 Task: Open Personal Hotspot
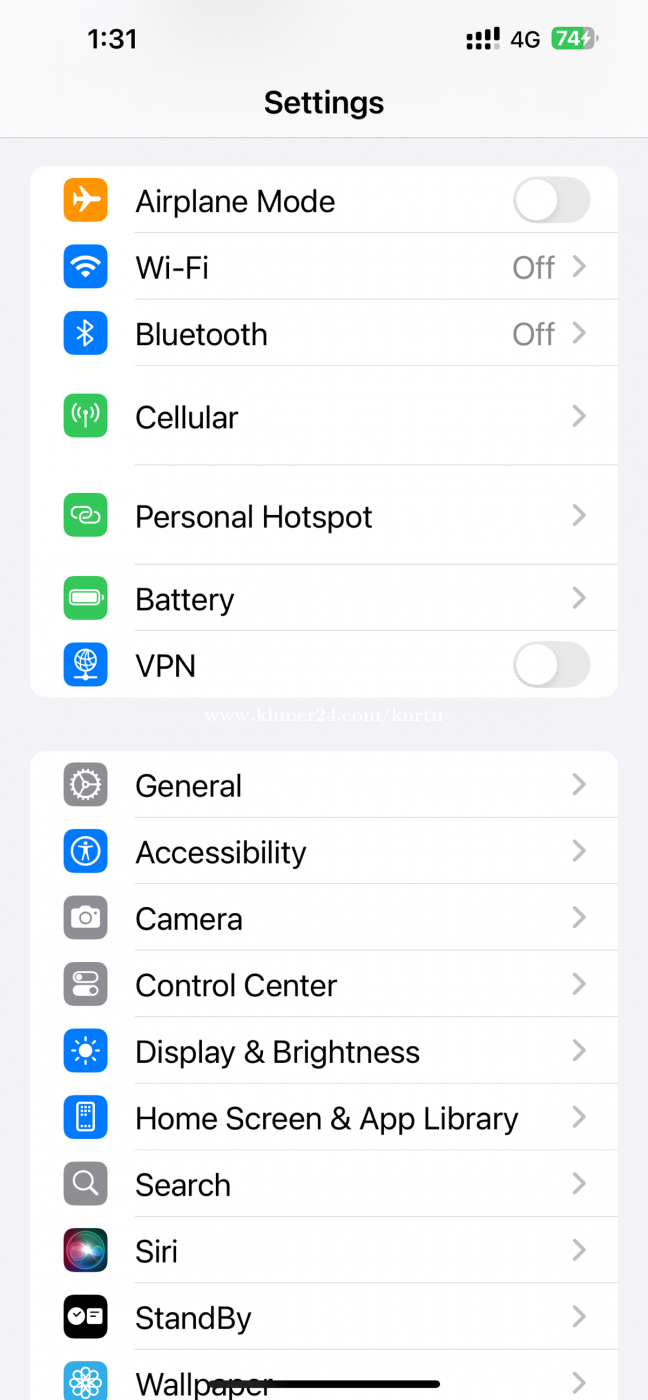[324, 516]
